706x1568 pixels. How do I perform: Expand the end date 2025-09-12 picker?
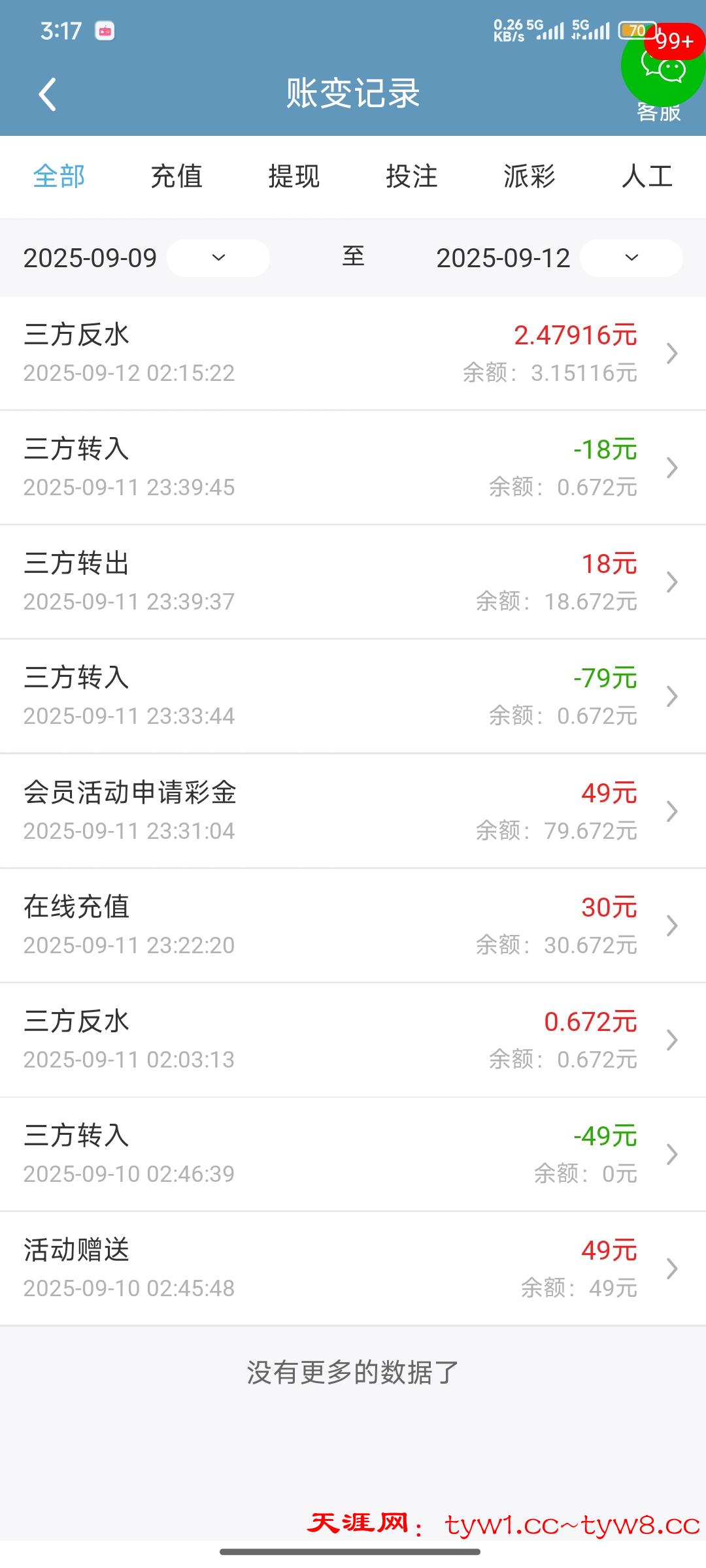tap(631, 258)
